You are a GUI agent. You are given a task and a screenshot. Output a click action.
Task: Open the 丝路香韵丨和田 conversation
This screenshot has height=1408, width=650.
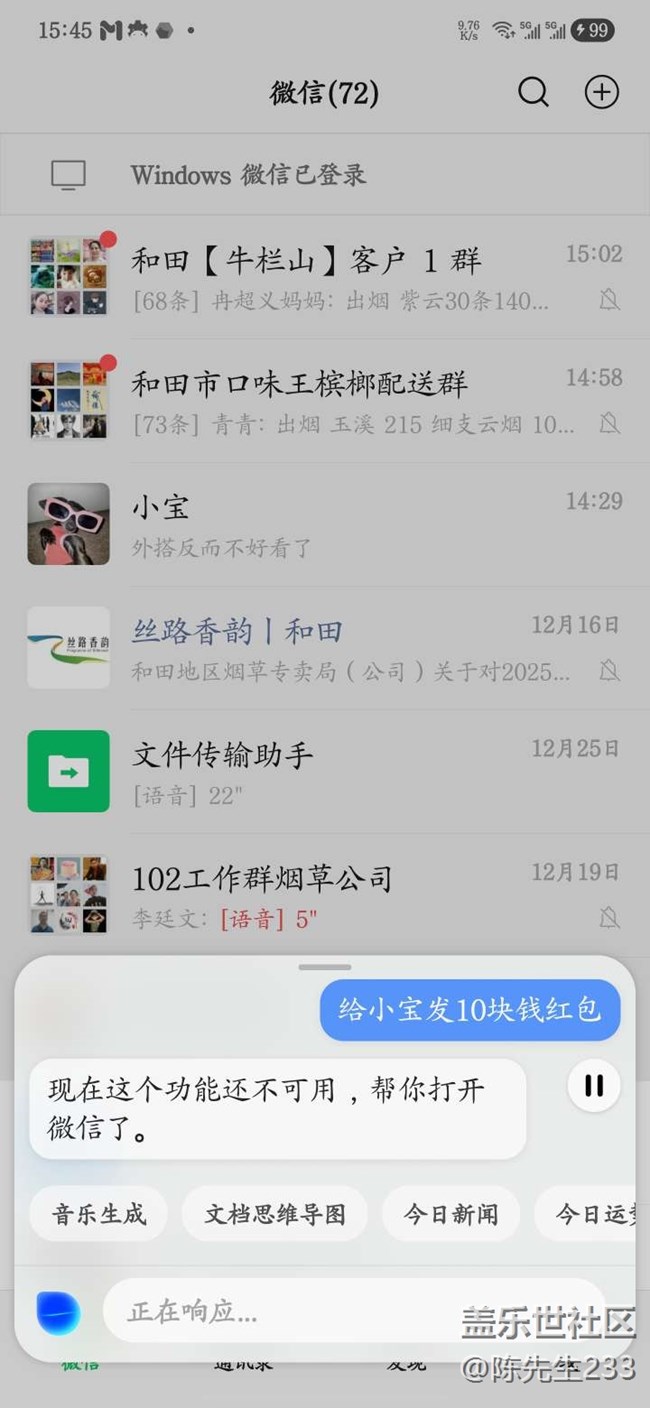point(324,647)
